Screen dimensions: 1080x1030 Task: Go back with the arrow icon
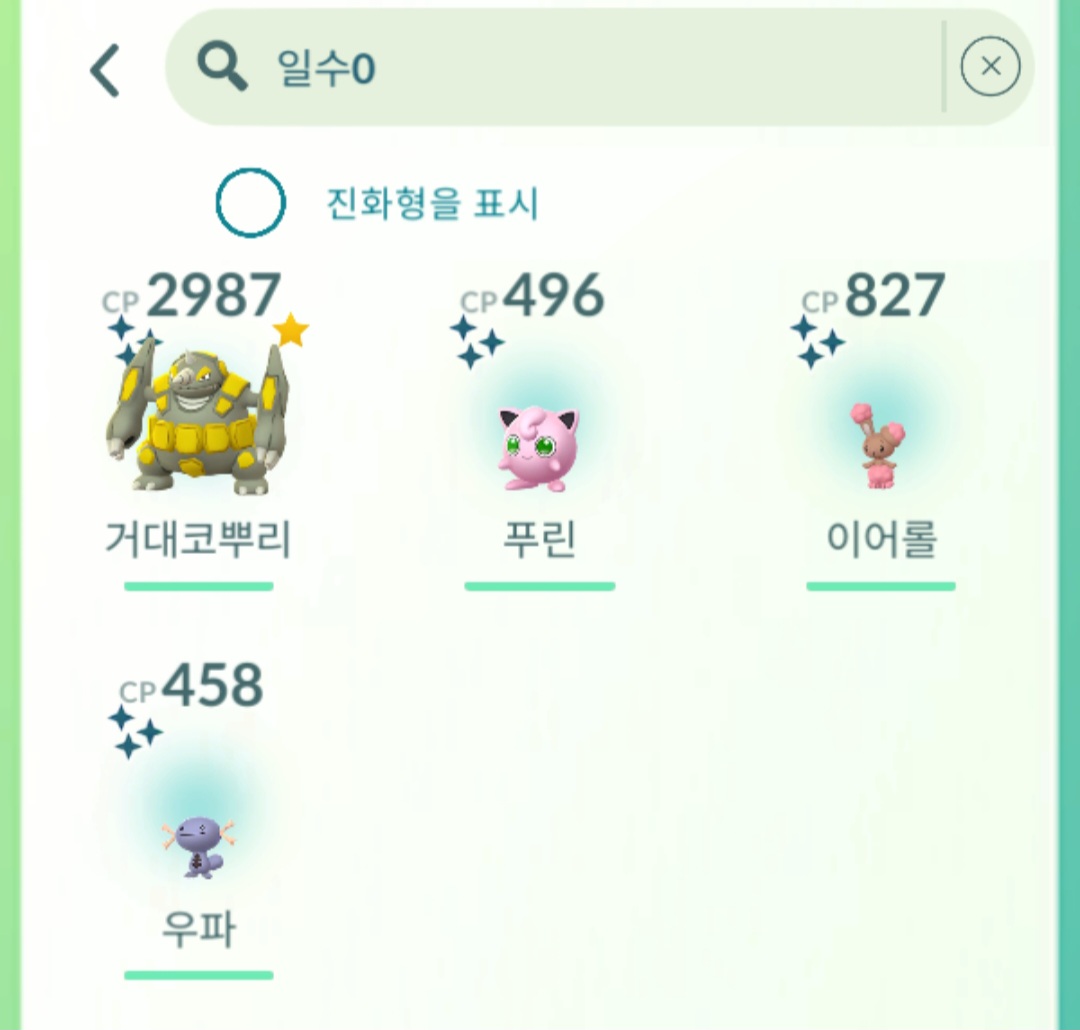point(105,70)
